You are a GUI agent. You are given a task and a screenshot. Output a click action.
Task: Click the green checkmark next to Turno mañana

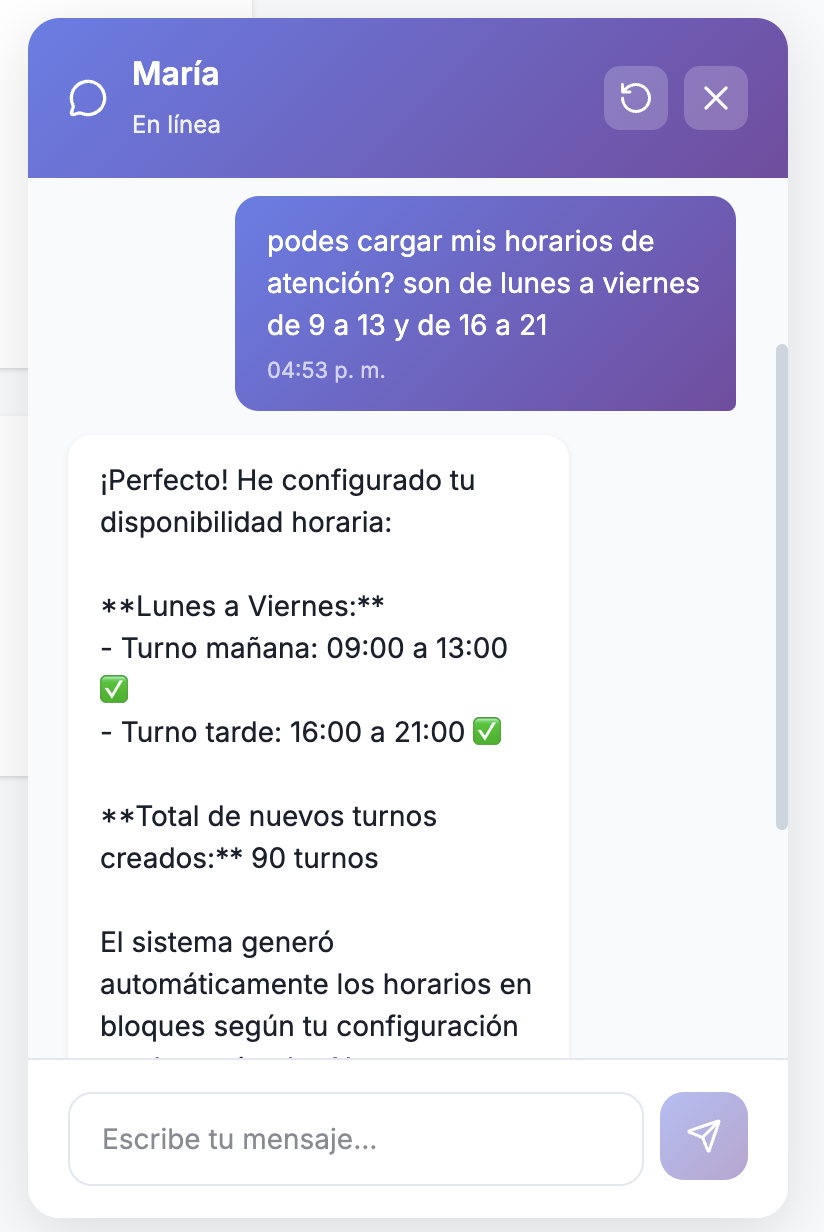coord(113,689)
